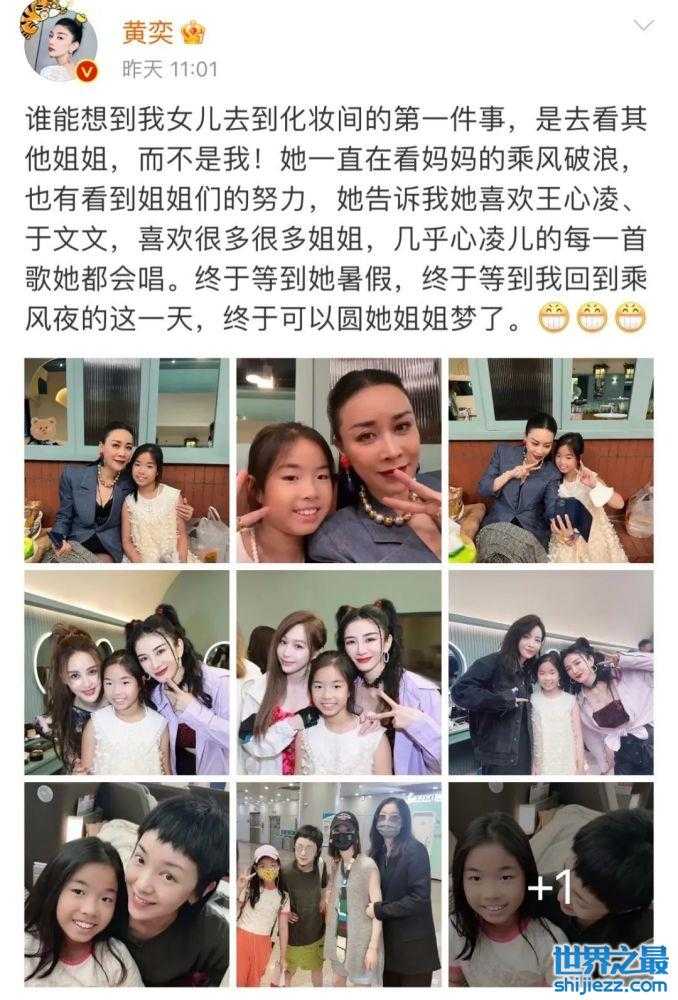The image size is (678, 1000).
Task: View photo with curly ponytail woman
Action: point(126,672)
